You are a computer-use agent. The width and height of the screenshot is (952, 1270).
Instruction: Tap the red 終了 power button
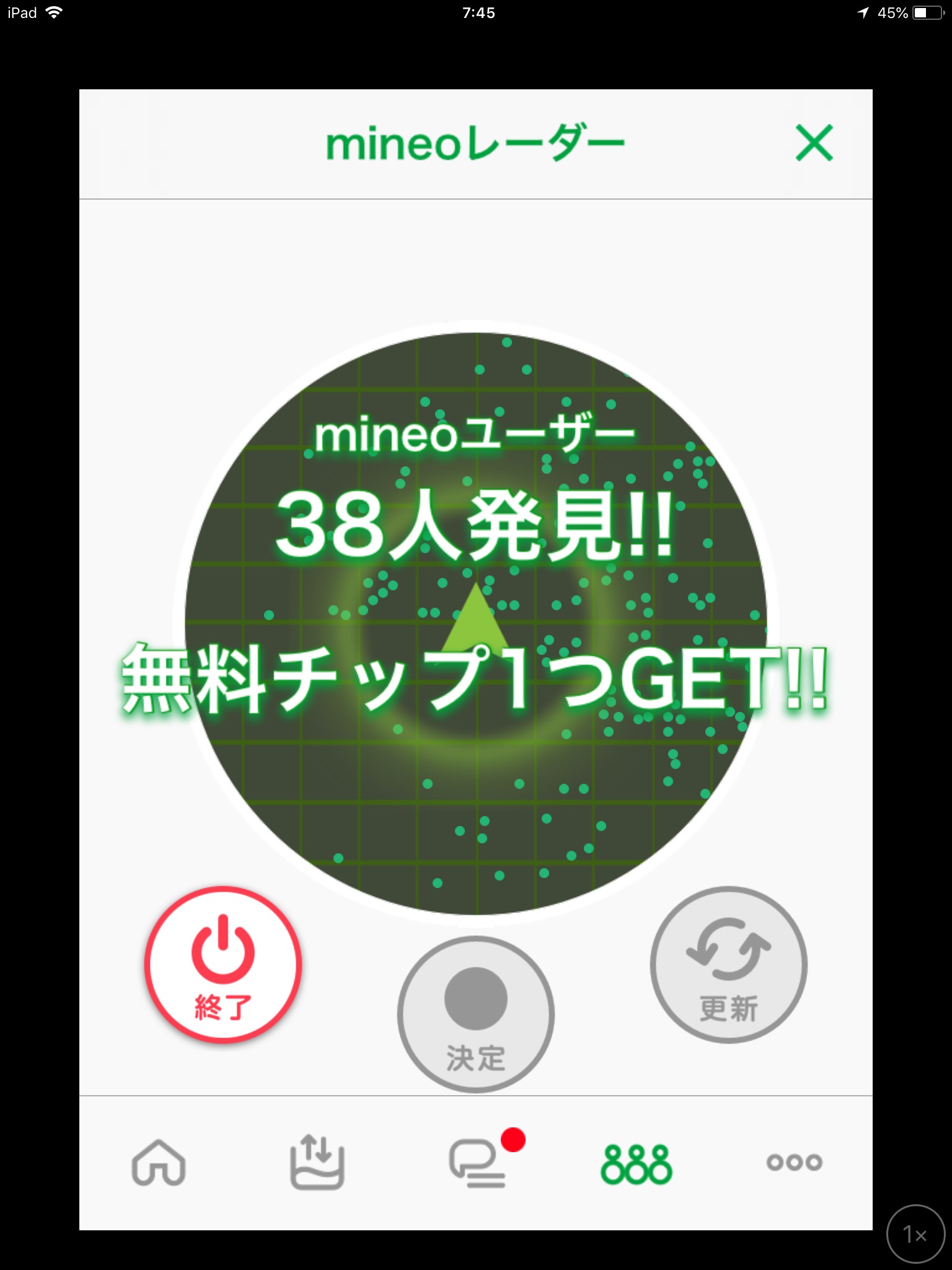(x=223, y=965)
